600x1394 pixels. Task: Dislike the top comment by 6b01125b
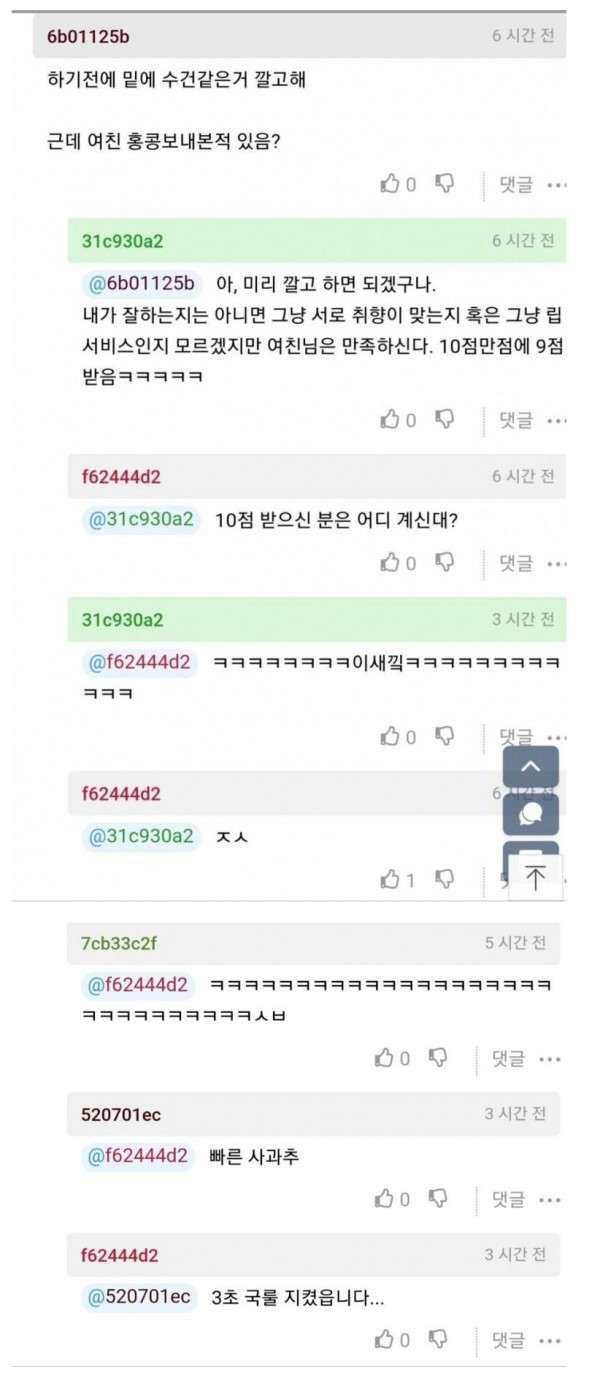click(x=446, y=184)
